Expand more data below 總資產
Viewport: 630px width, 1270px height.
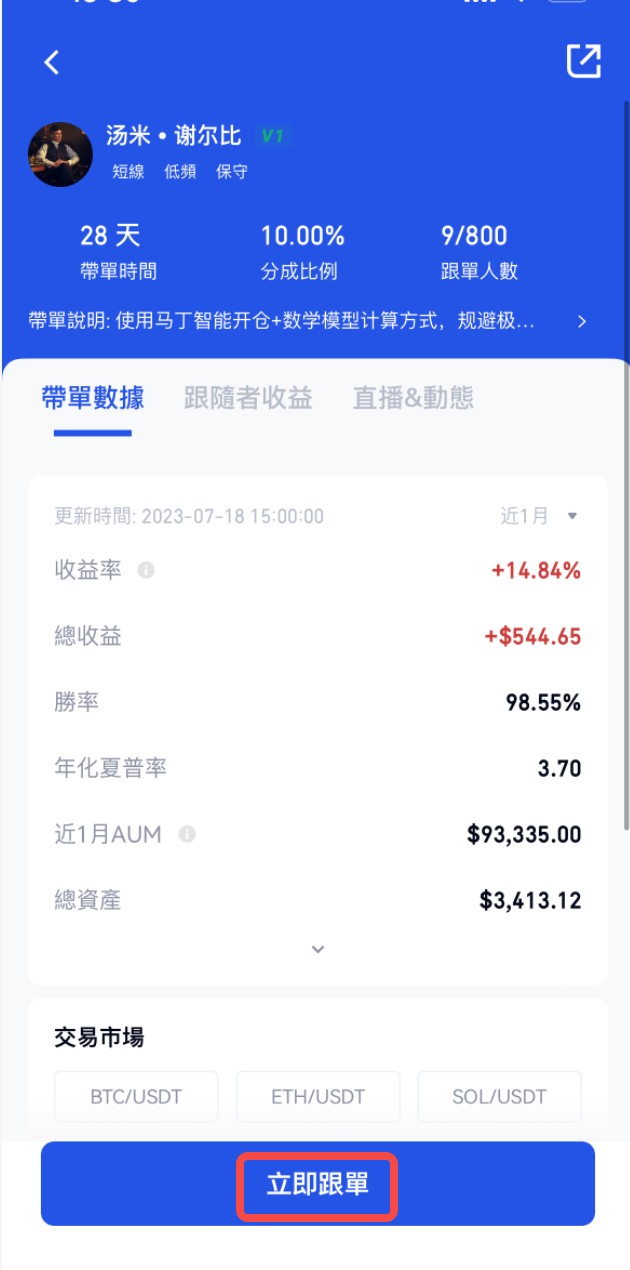click(318, 949)
